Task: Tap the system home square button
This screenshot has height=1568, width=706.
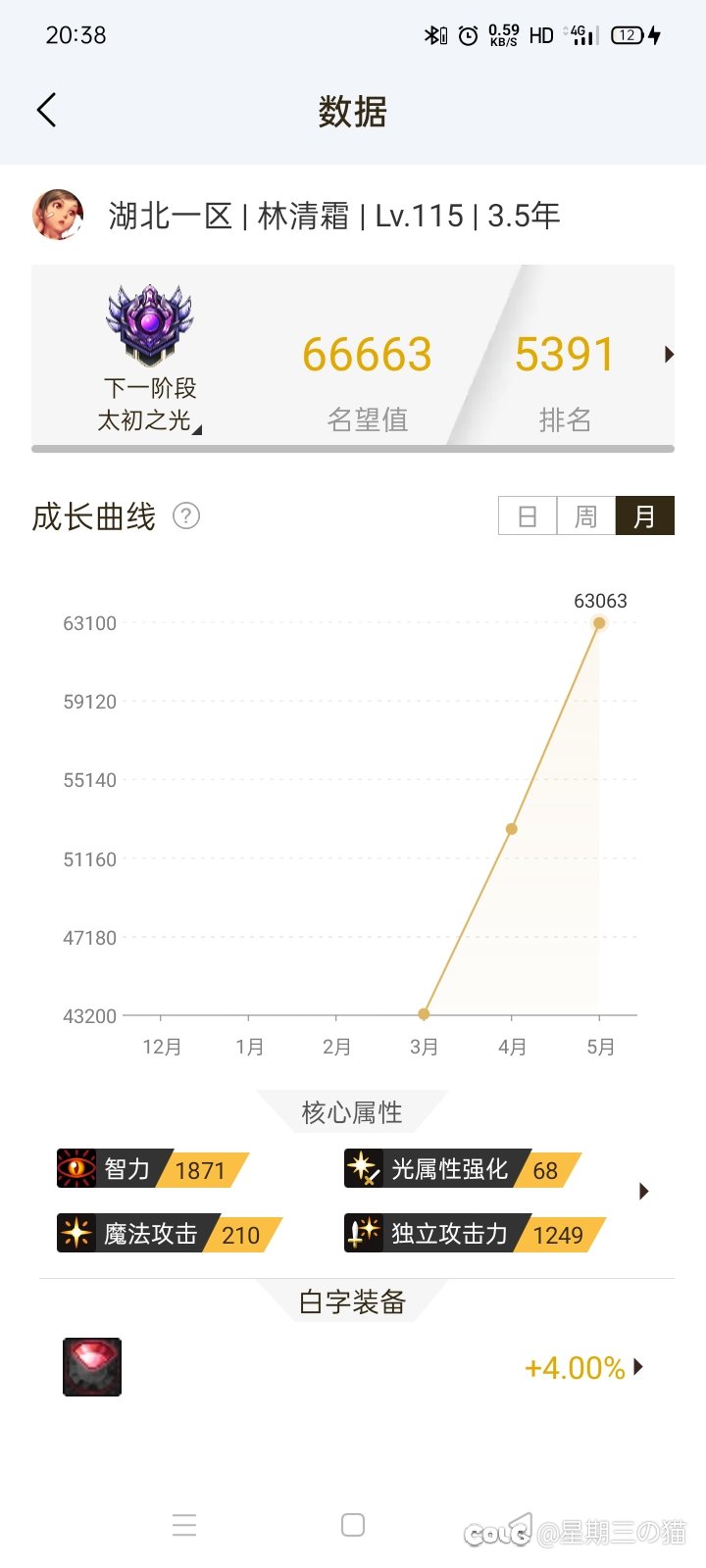Action: coord(353,1525)
